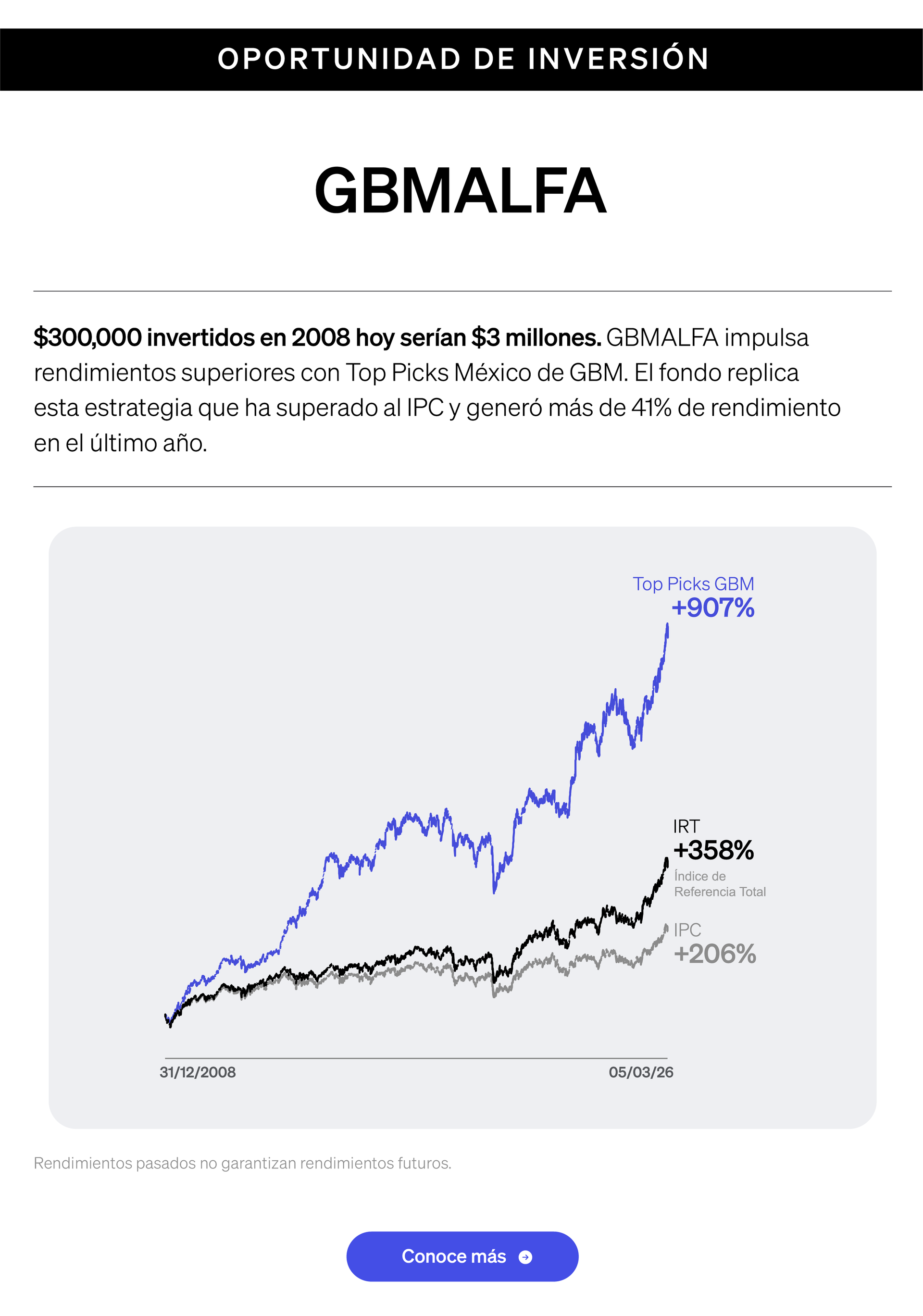Tap the Conoce más button
This screenshot has width=923, height=1316.
click(x=462, y=1256)
